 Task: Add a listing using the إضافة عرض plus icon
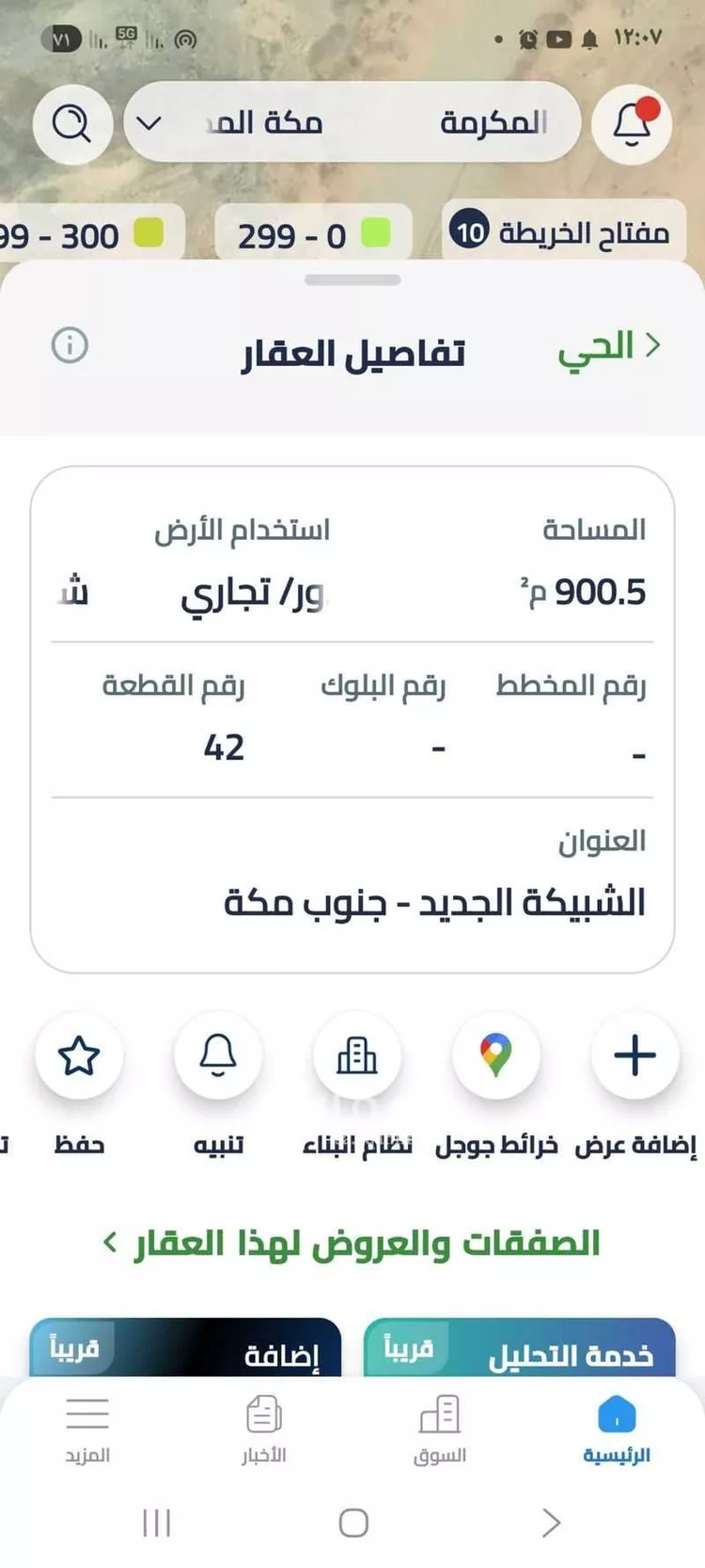click(x=634, y=1056)
